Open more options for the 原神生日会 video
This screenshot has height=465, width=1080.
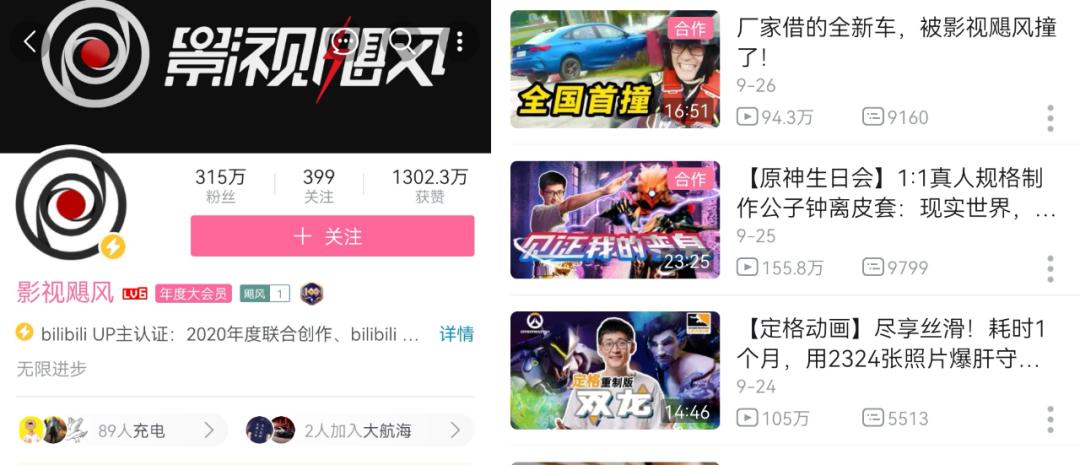(1050, 269)
